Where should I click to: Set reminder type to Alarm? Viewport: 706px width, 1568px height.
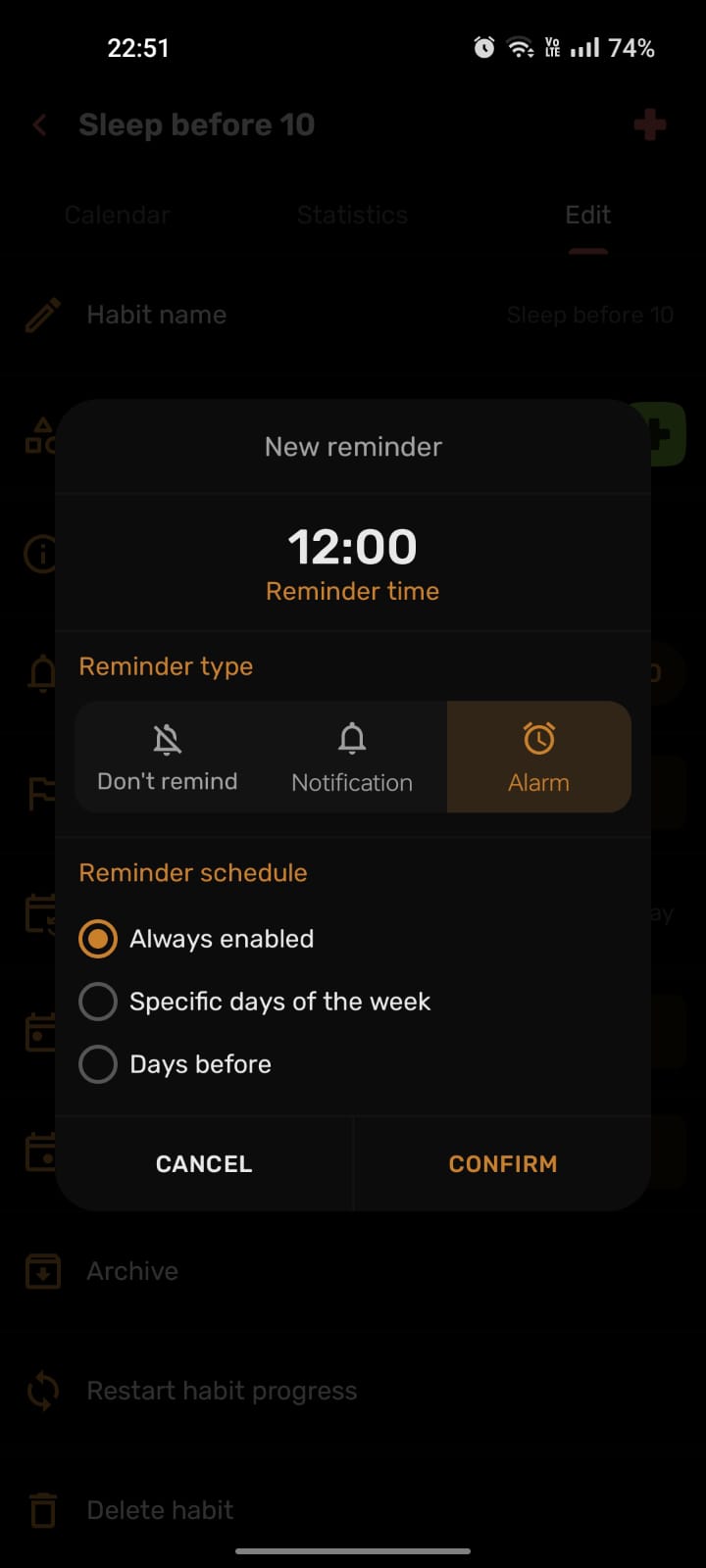pos(538,758)
